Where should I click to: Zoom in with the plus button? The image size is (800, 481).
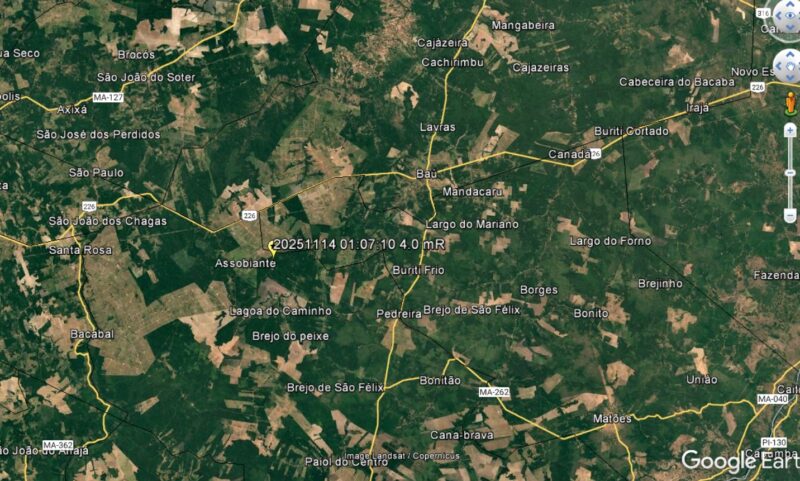[790, 130]
